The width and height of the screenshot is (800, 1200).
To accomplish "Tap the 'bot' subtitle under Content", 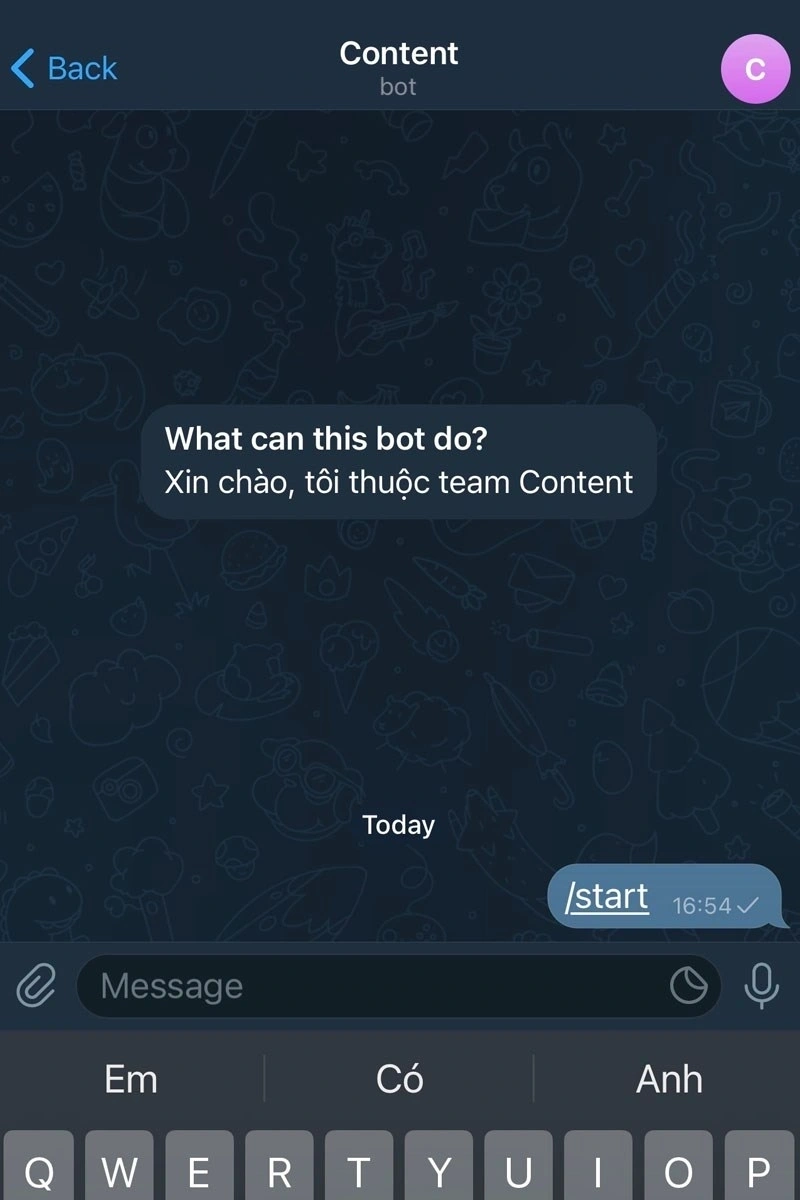I will 399,86.
